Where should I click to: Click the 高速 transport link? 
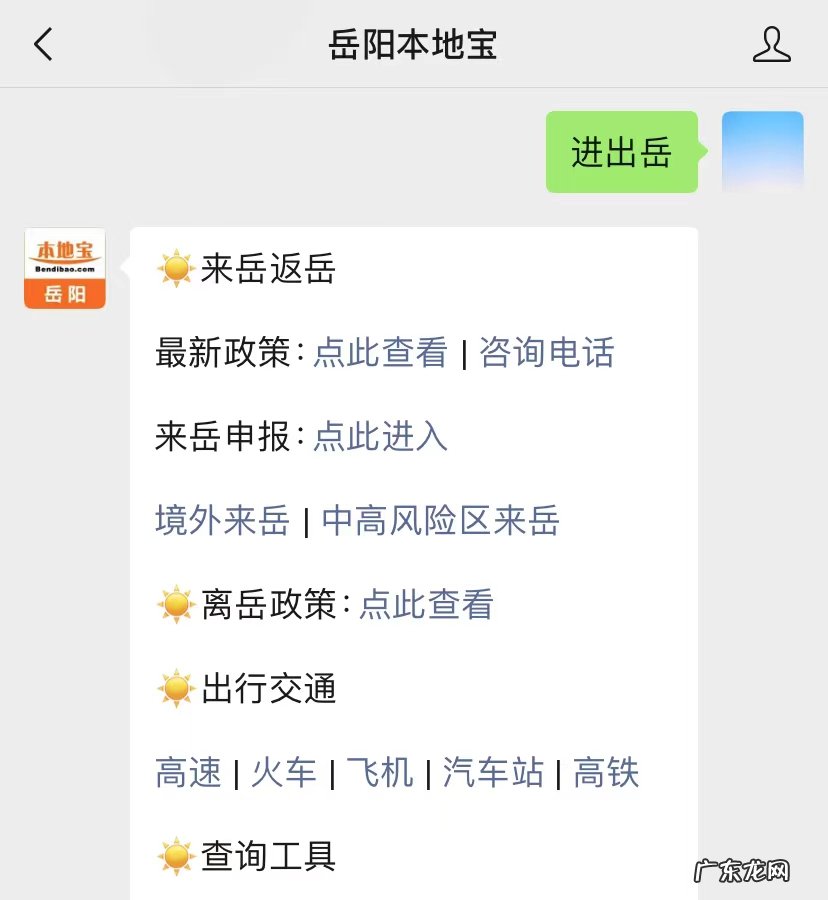click(188, 772)
